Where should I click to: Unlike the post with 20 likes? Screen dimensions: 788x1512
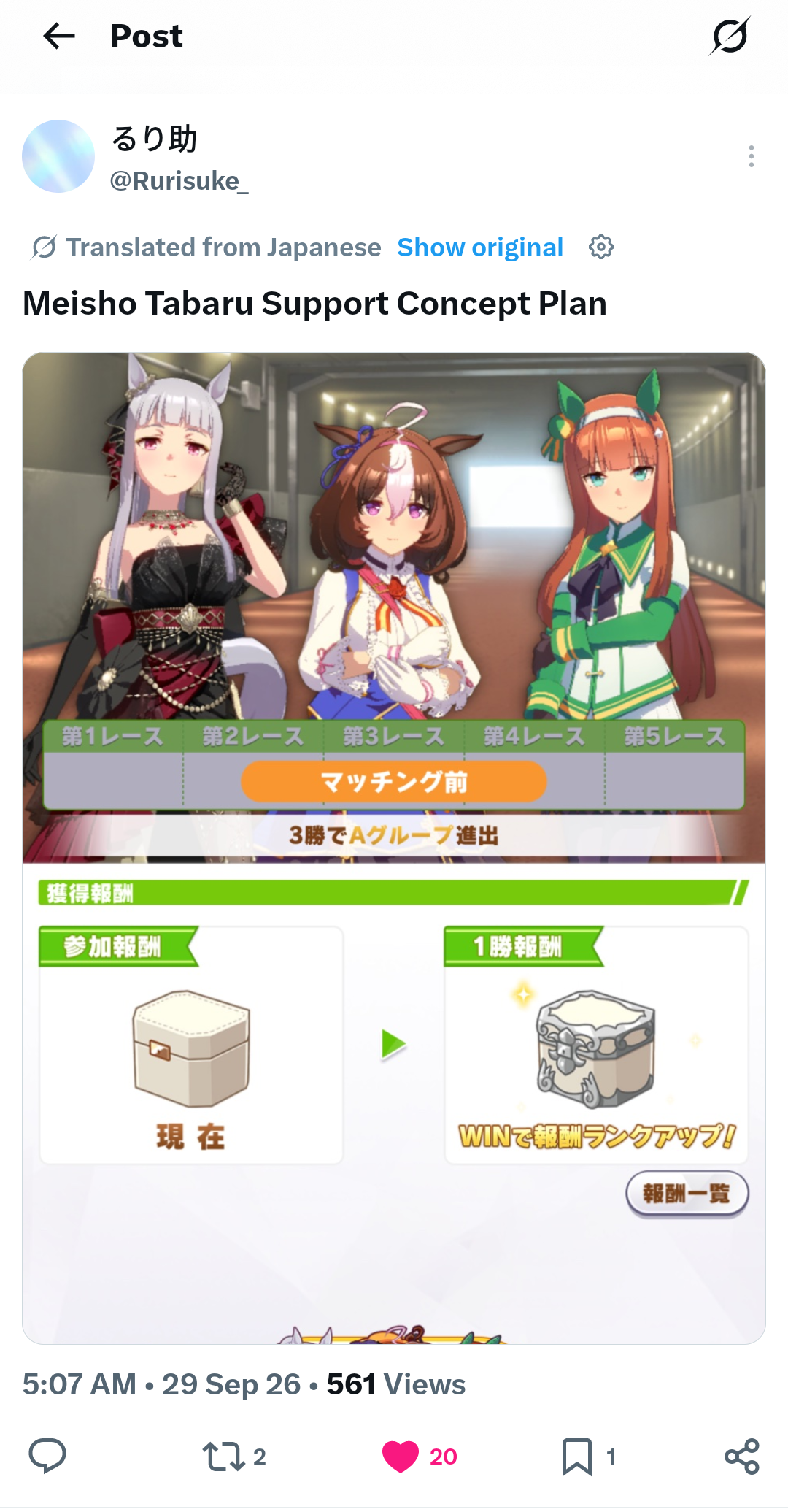(x=401, y=1457)
